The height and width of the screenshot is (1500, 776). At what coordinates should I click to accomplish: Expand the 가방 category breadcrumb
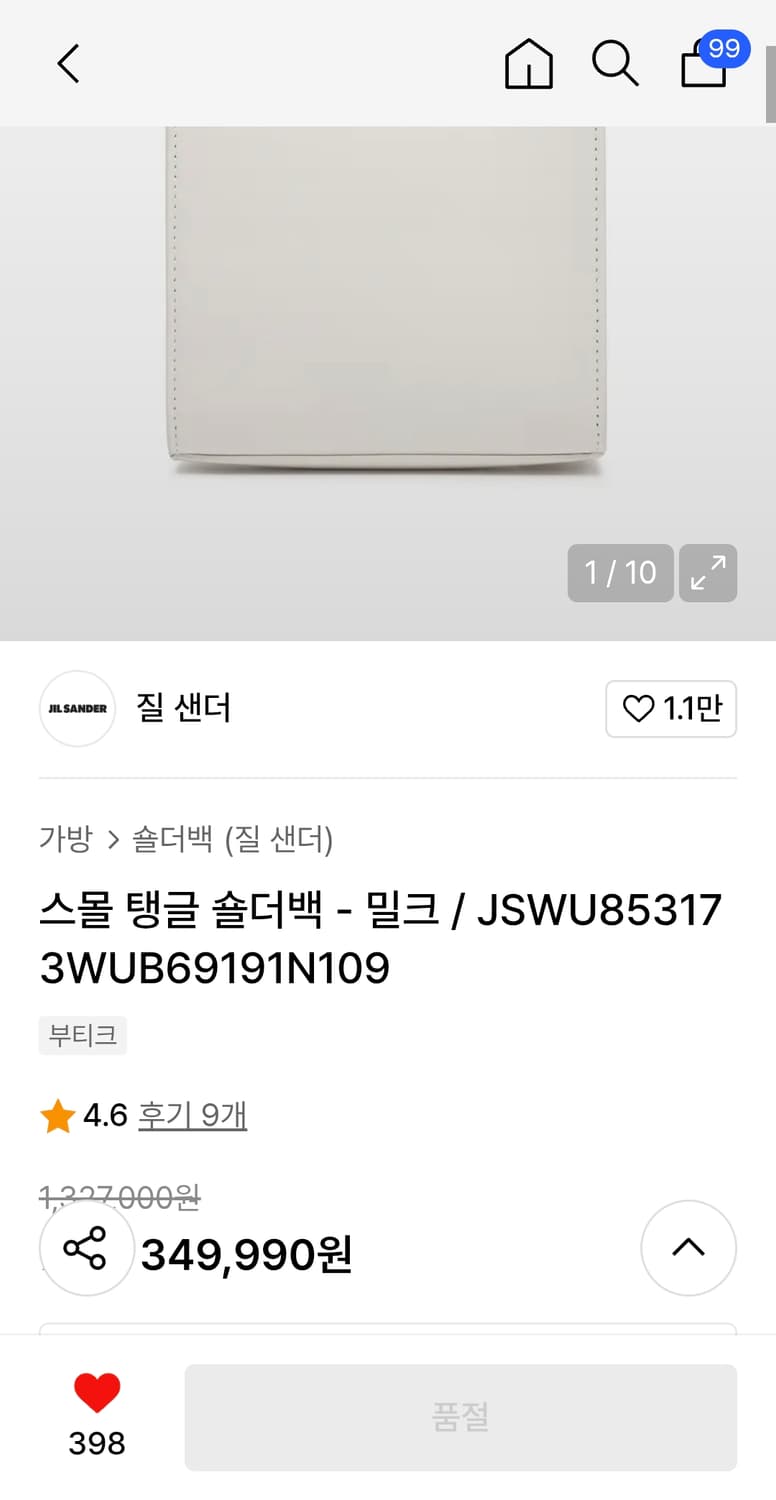pyautogui.click(x=65, y=840)
